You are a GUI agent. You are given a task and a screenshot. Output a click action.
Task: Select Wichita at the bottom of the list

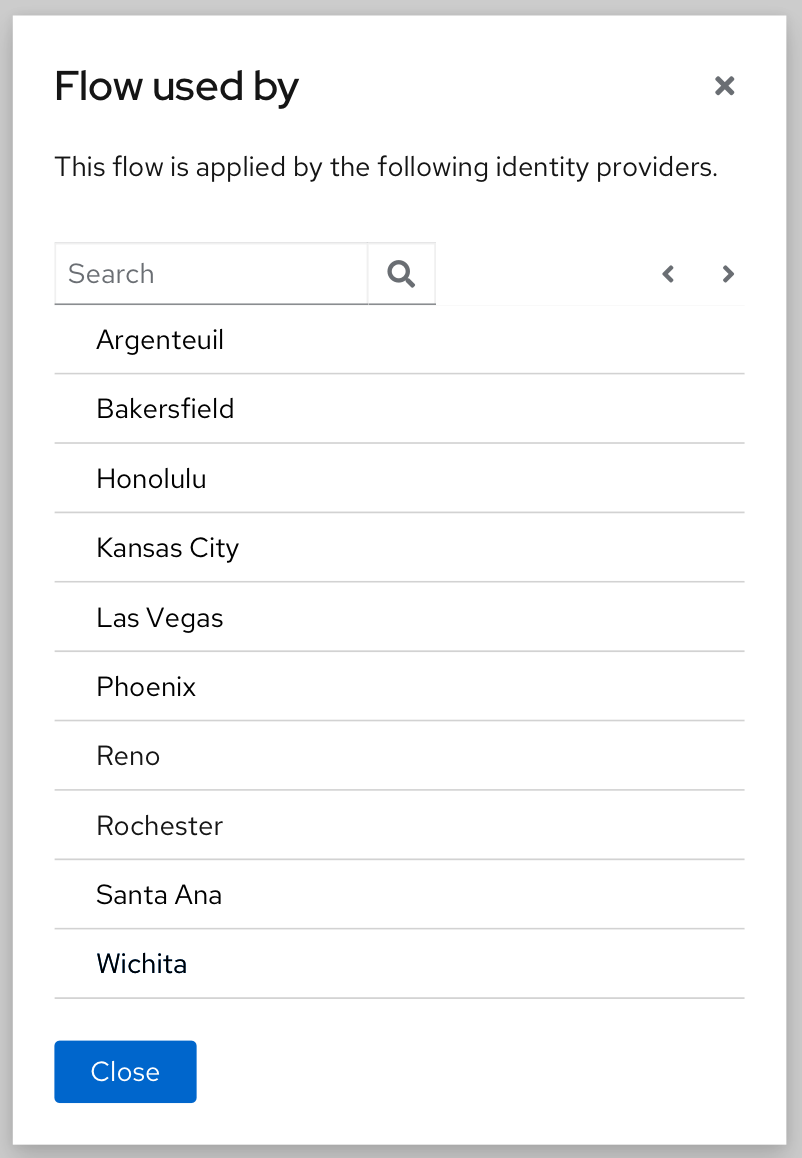(141, 963)
